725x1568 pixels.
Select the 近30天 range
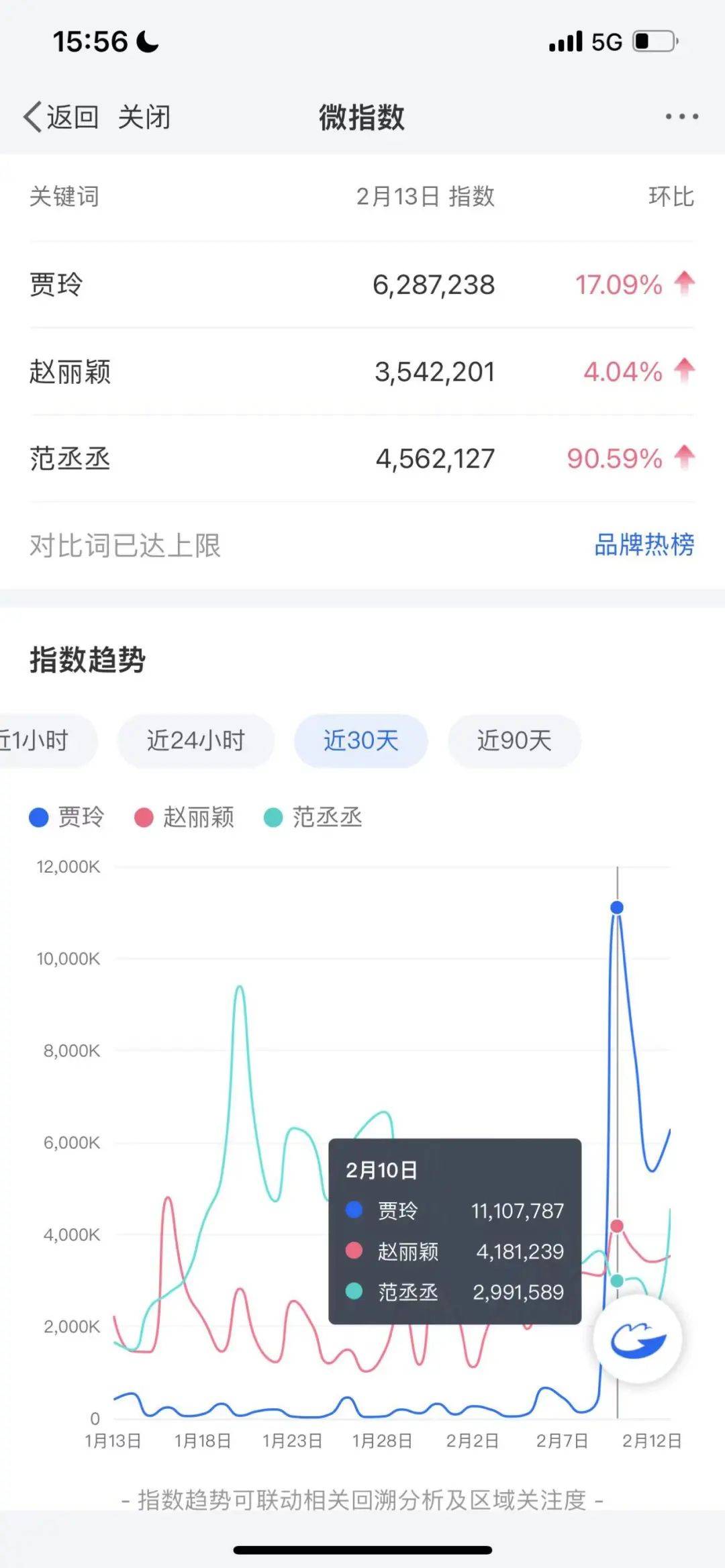click(x=361, y=741)
